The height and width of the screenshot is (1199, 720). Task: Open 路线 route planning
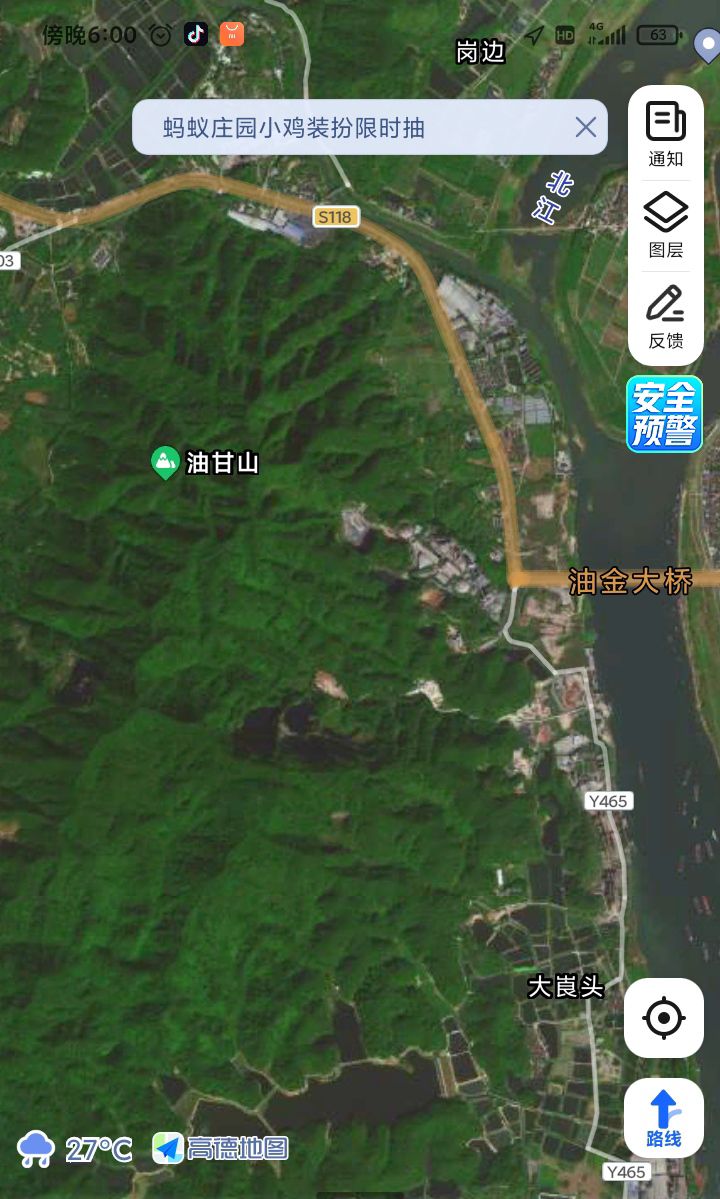[664, 1118]
